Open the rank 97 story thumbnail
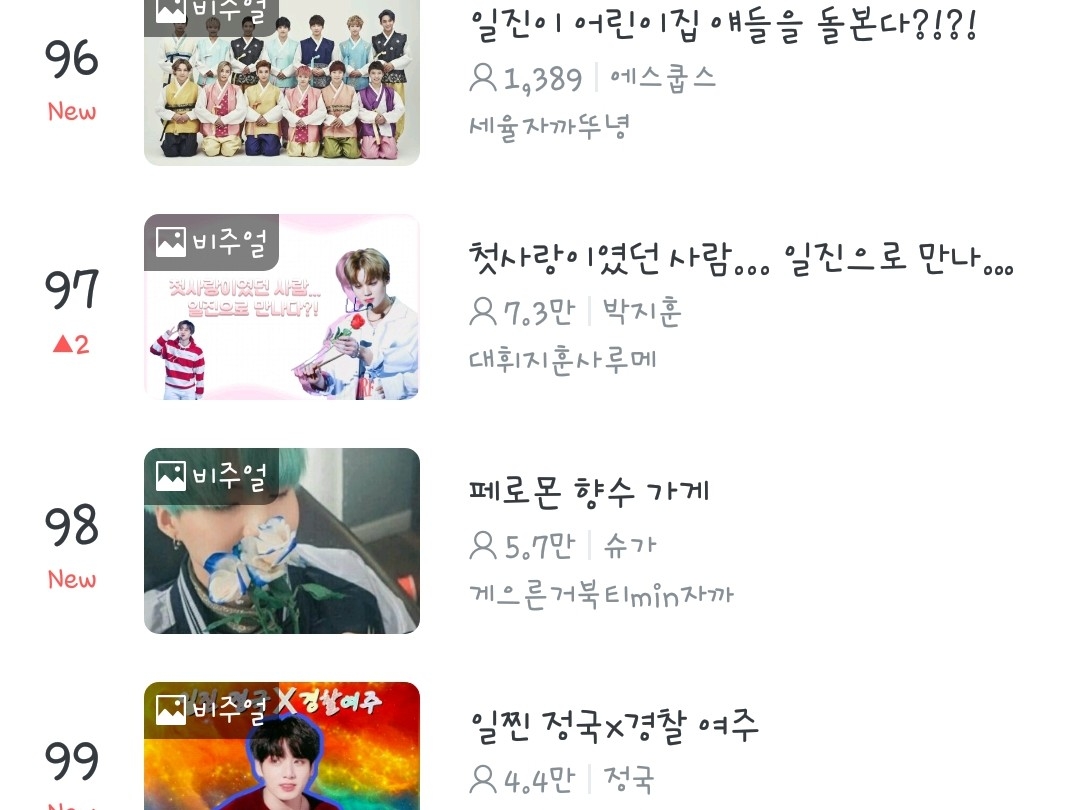Image resolution: width=1080 pixels, height=810 pixels. (x=281, y=307)
